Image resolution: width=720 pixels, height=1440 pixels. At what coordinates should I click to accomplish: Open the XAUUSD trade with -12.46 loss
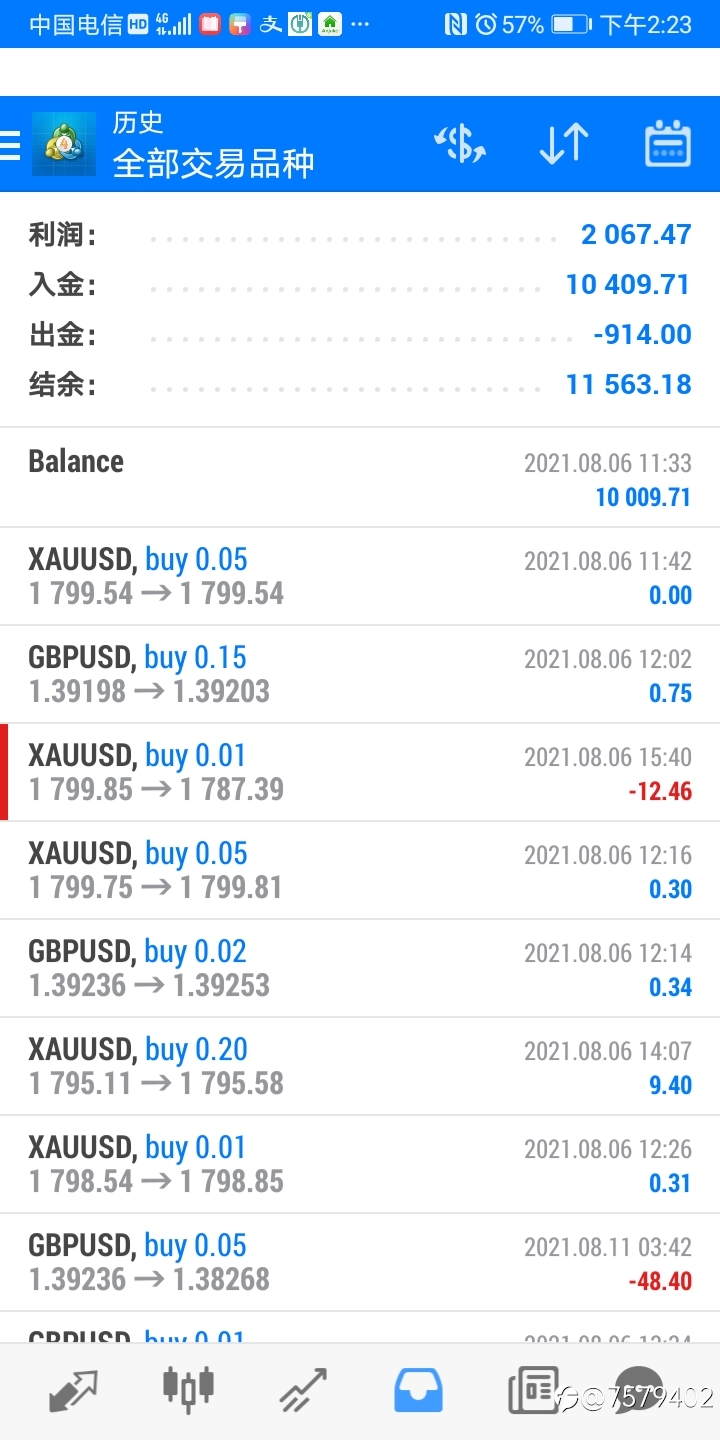[x=360, y=773]
